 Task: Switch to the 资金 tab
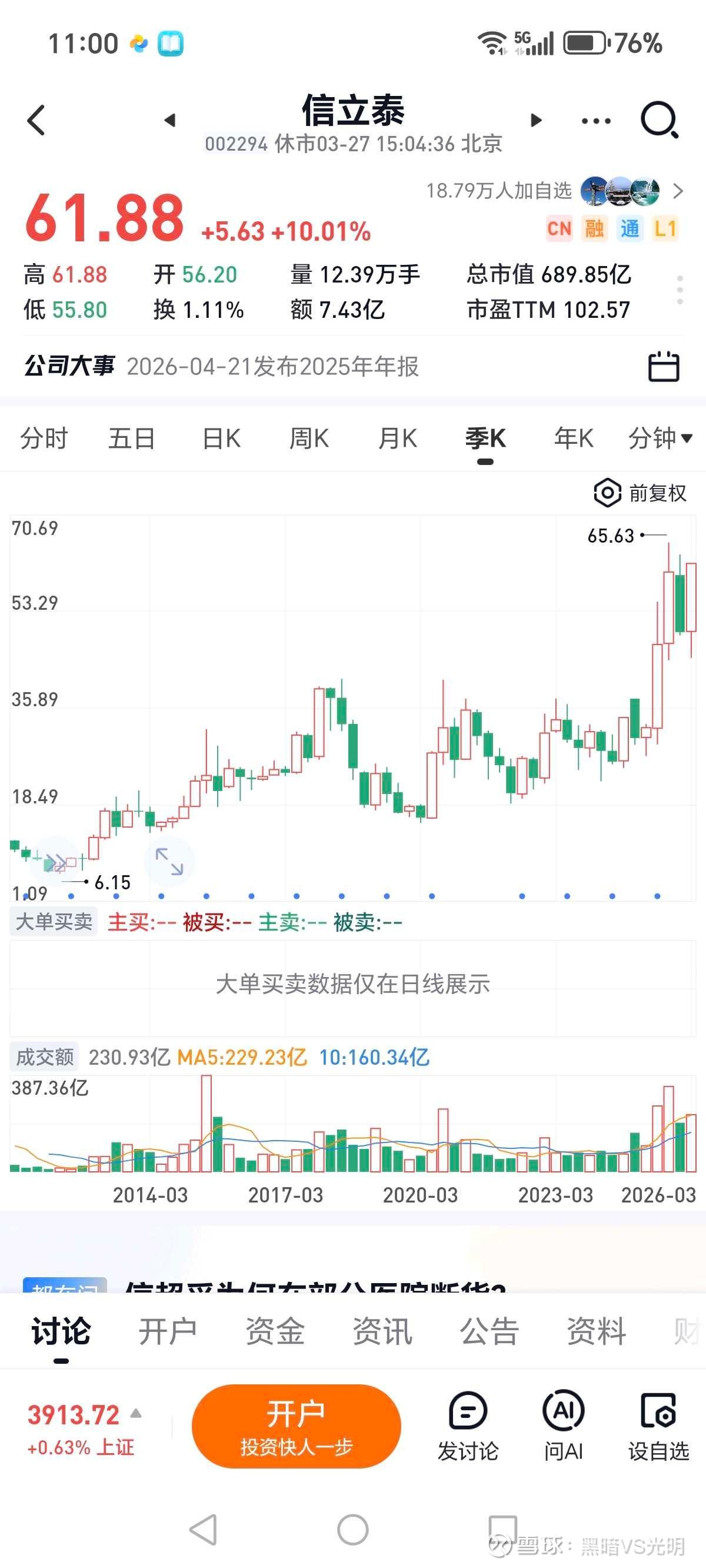tap(275, 1332)
